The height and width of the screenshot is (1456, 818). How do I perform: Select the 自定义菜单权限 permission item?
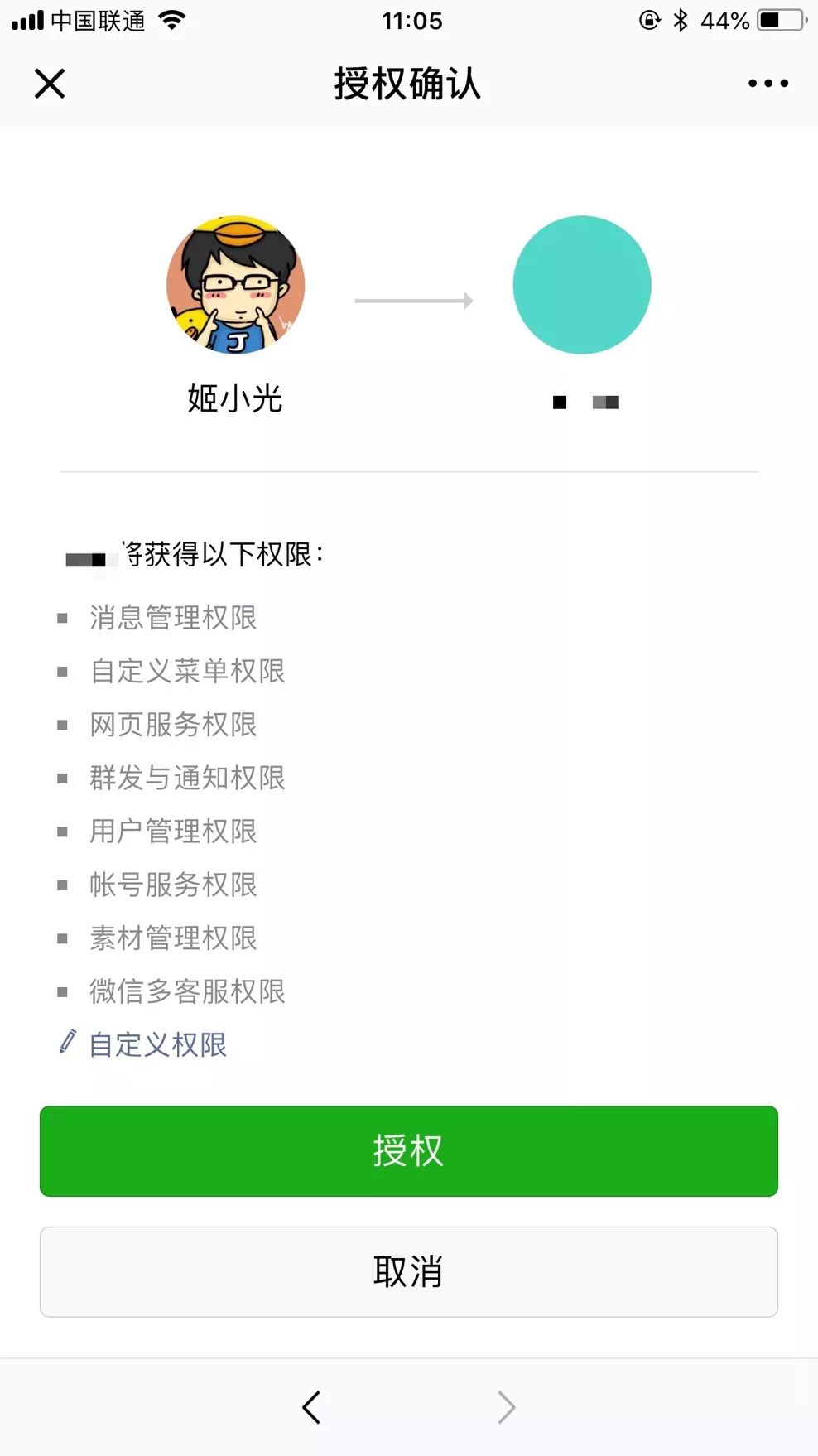(x=187, y=672)
